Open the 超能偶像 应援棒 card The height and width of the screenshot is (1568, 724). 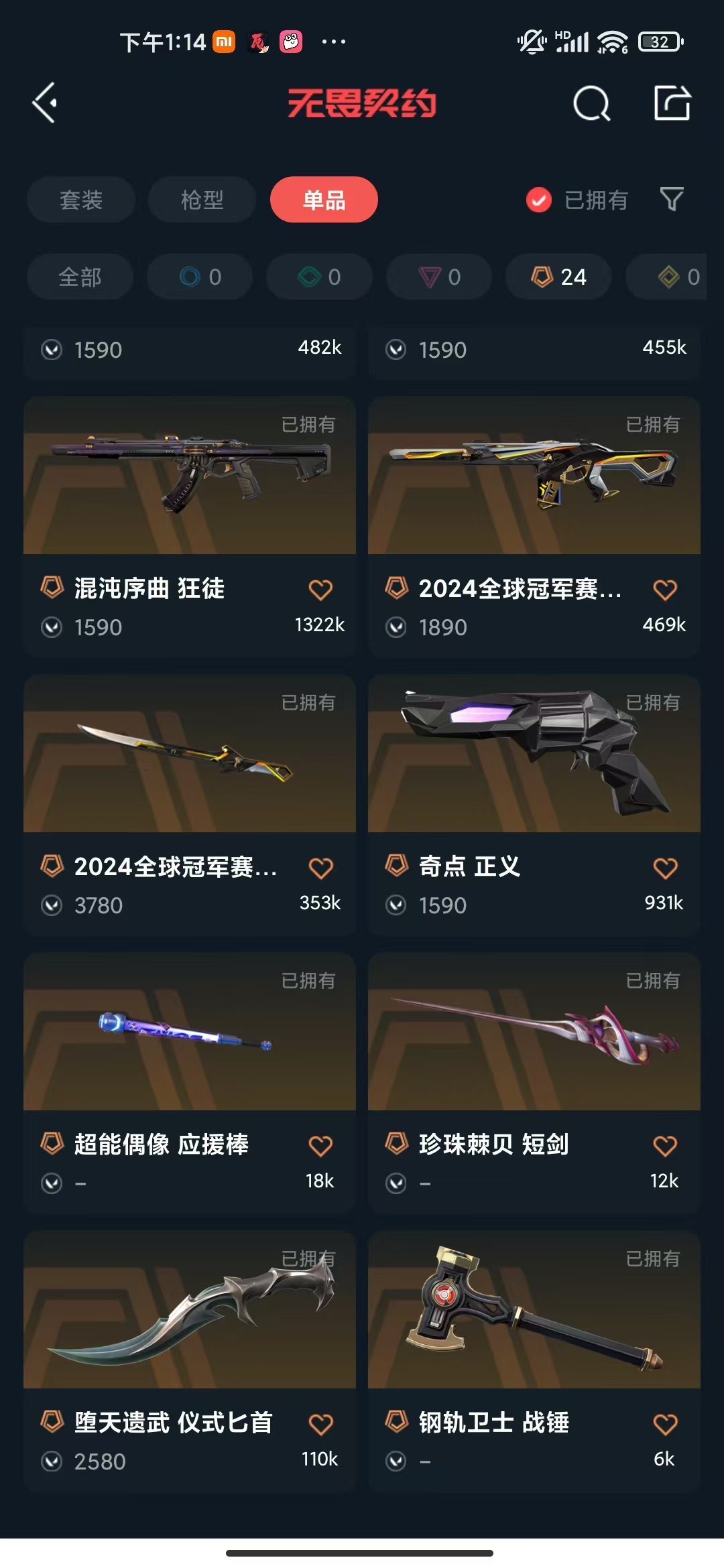190,1083
